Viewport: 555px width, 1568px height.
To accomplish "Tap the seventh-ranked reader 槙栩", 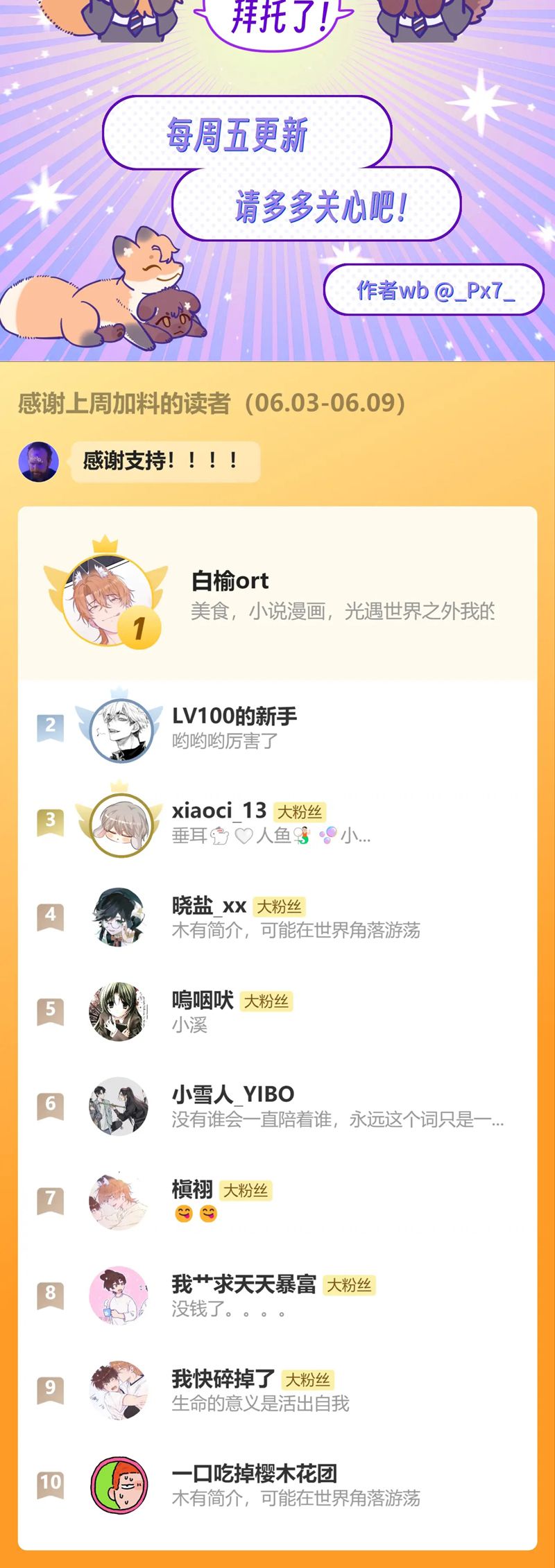I will click(x=277, y=1200).
